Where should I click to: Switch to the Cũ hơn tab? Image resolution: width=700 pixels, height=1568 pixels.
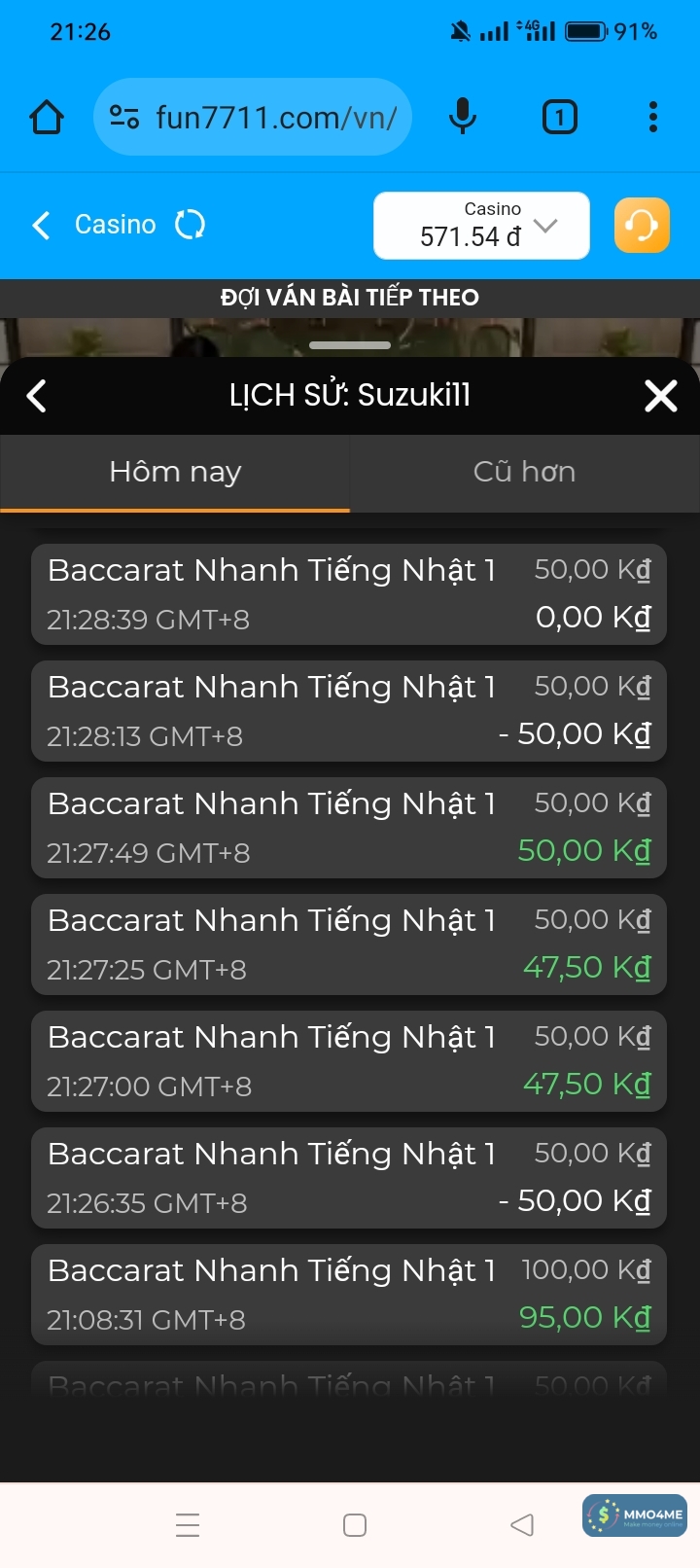(x=524, y=473)
